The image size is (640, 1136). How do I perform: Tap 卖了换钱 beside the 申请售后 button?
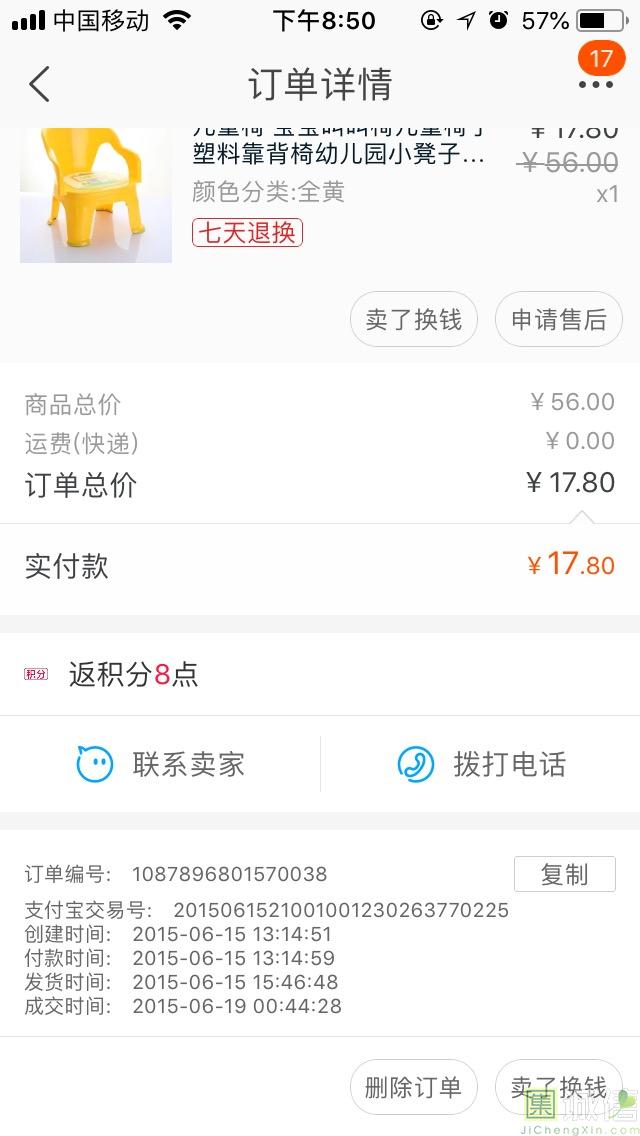tap(414, 319)
